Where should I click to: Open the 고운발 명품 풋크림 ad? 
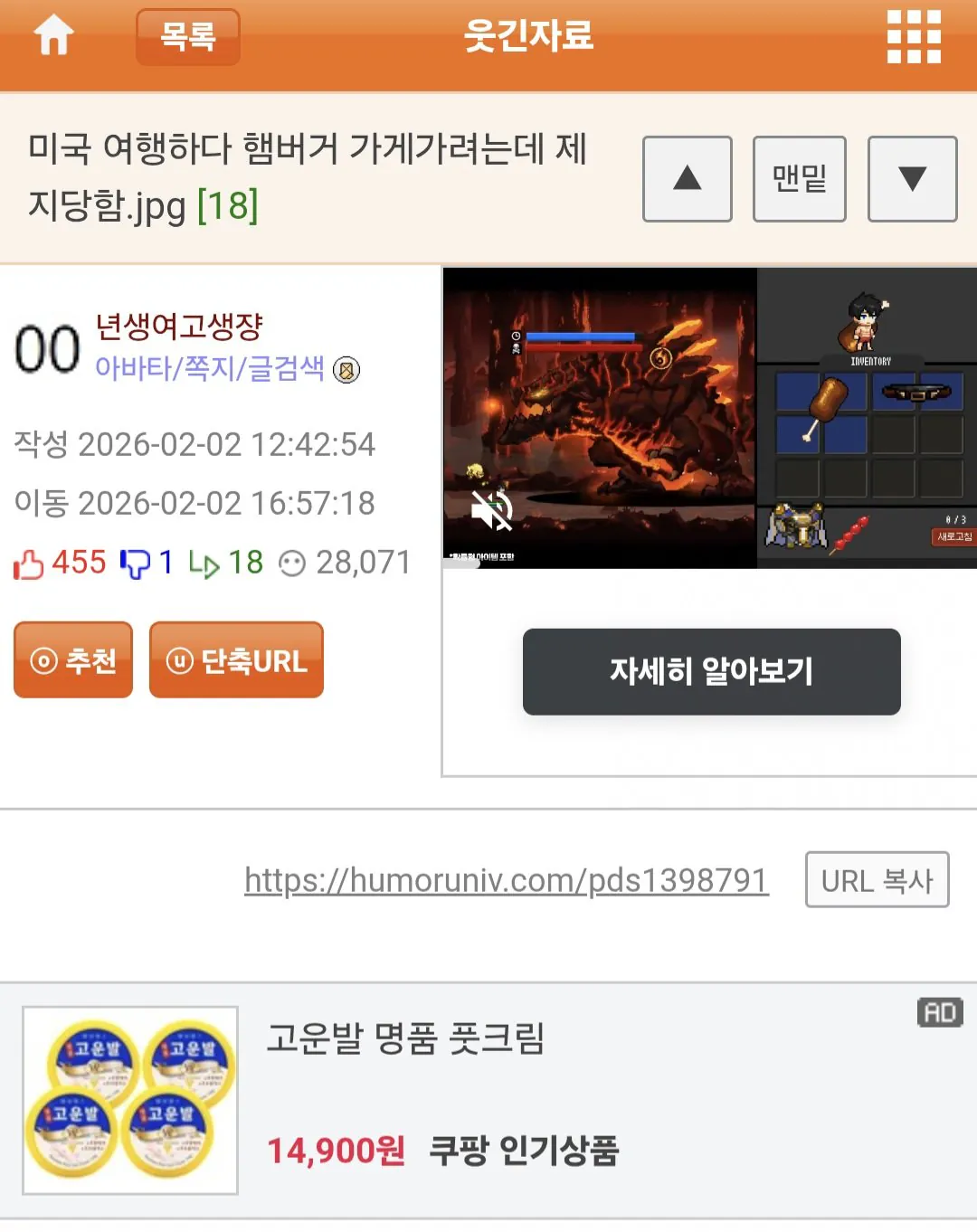click(x=405, y=1038)
